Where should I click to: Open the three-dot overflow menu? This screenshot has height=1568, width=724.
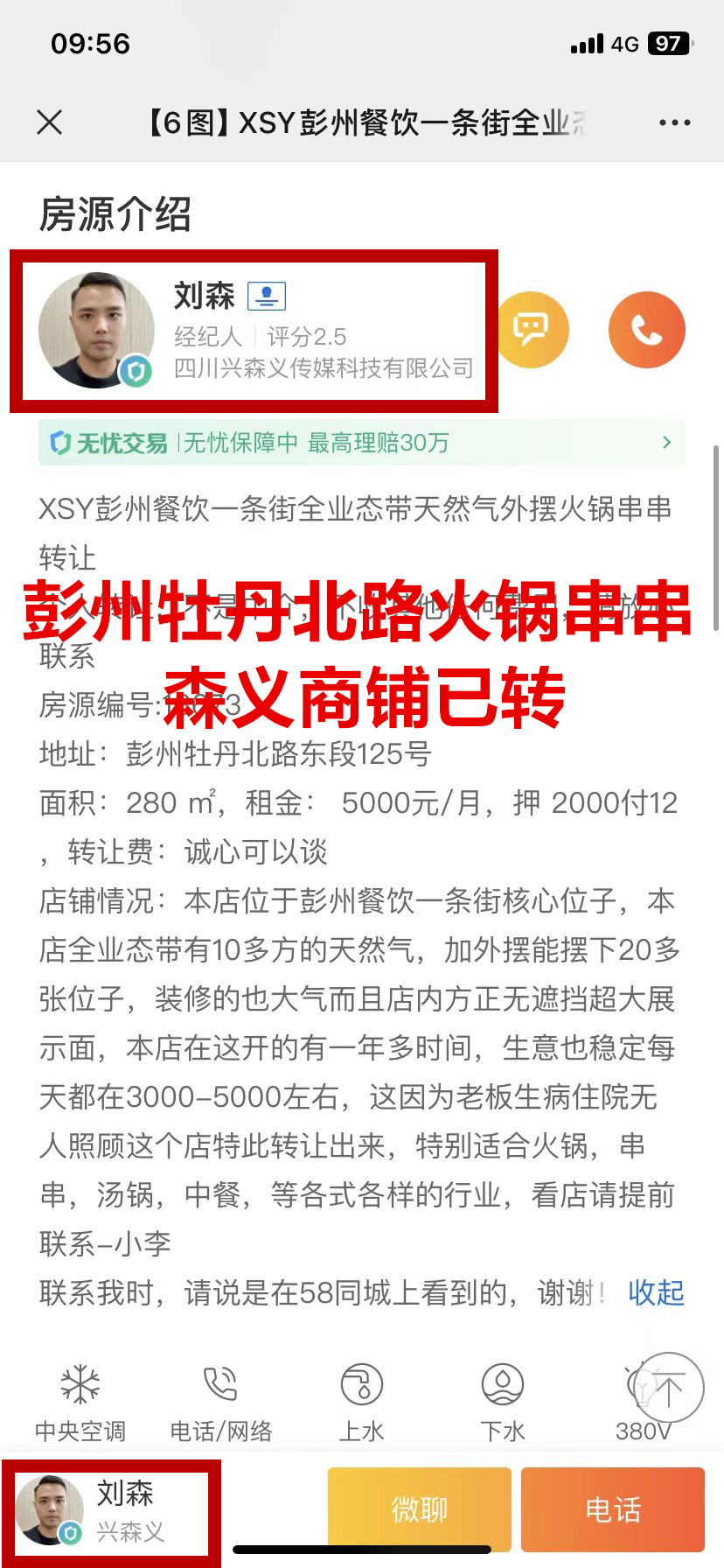(x=674, y=122)
